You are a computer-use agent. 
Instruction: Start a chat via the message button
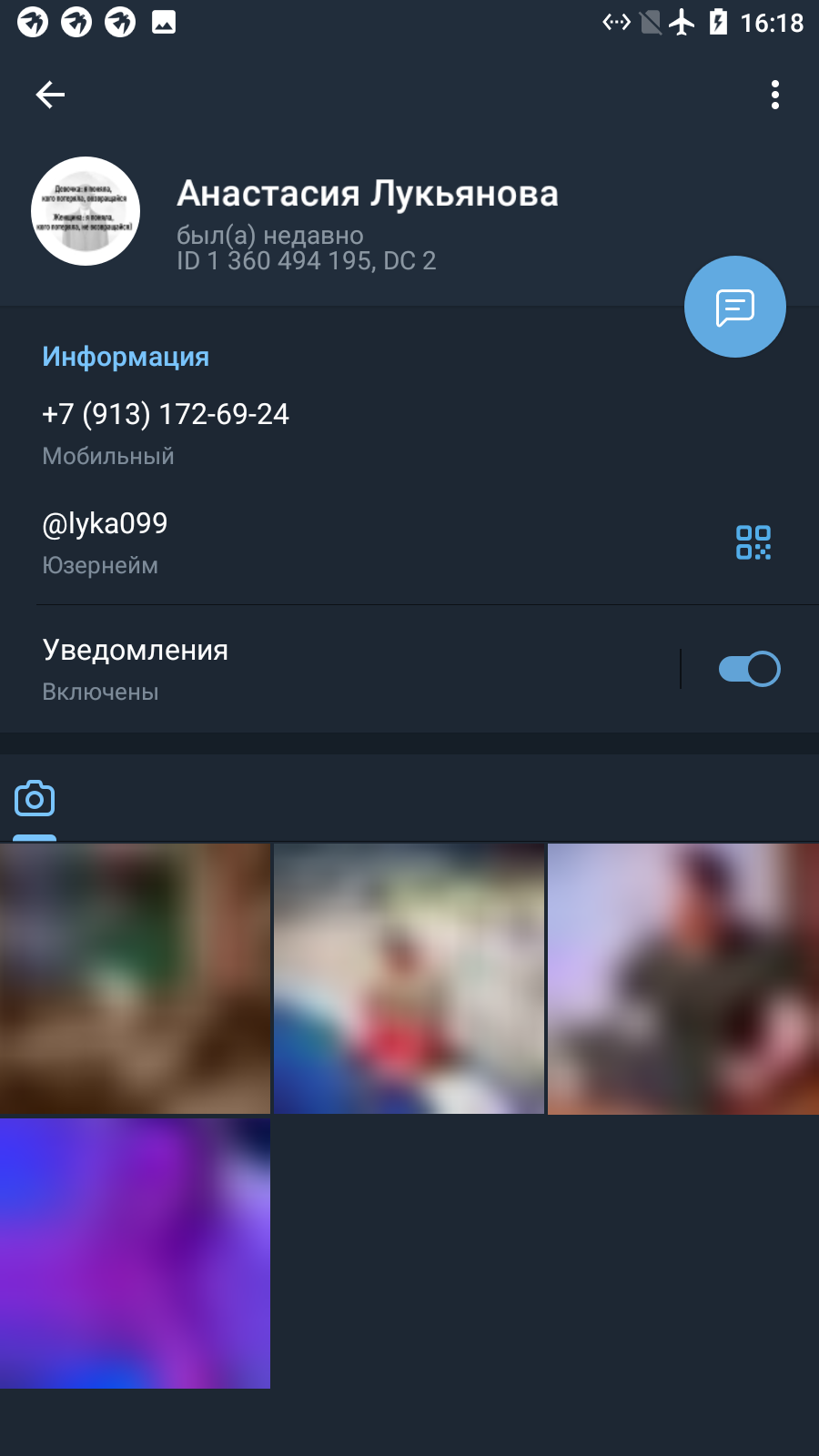[x=735, y=307]
